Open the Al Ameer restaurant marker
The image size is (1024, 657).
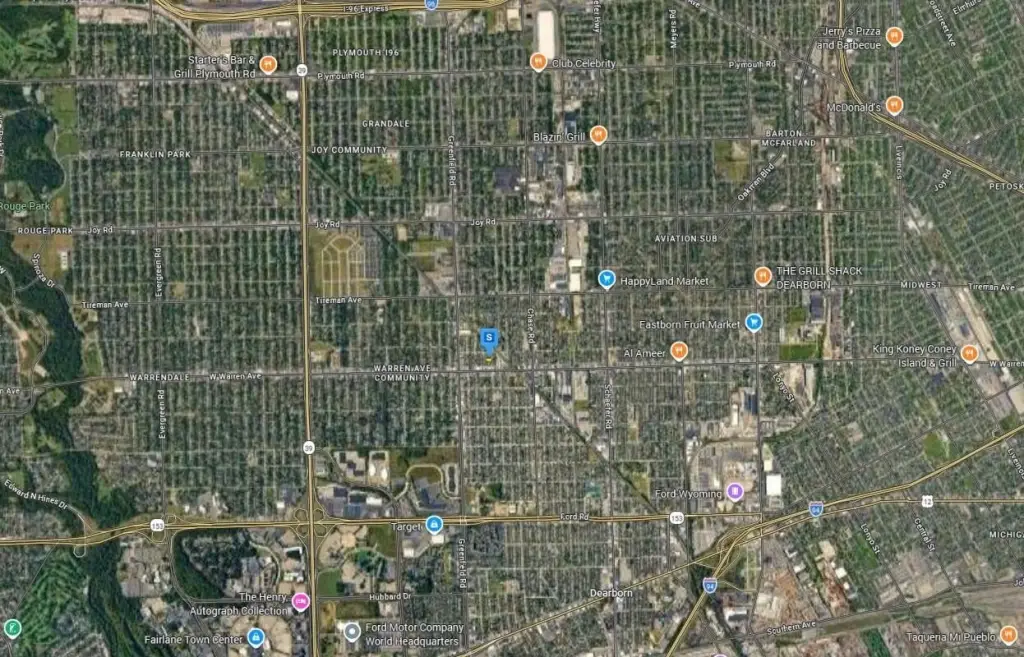click(679, 350)
